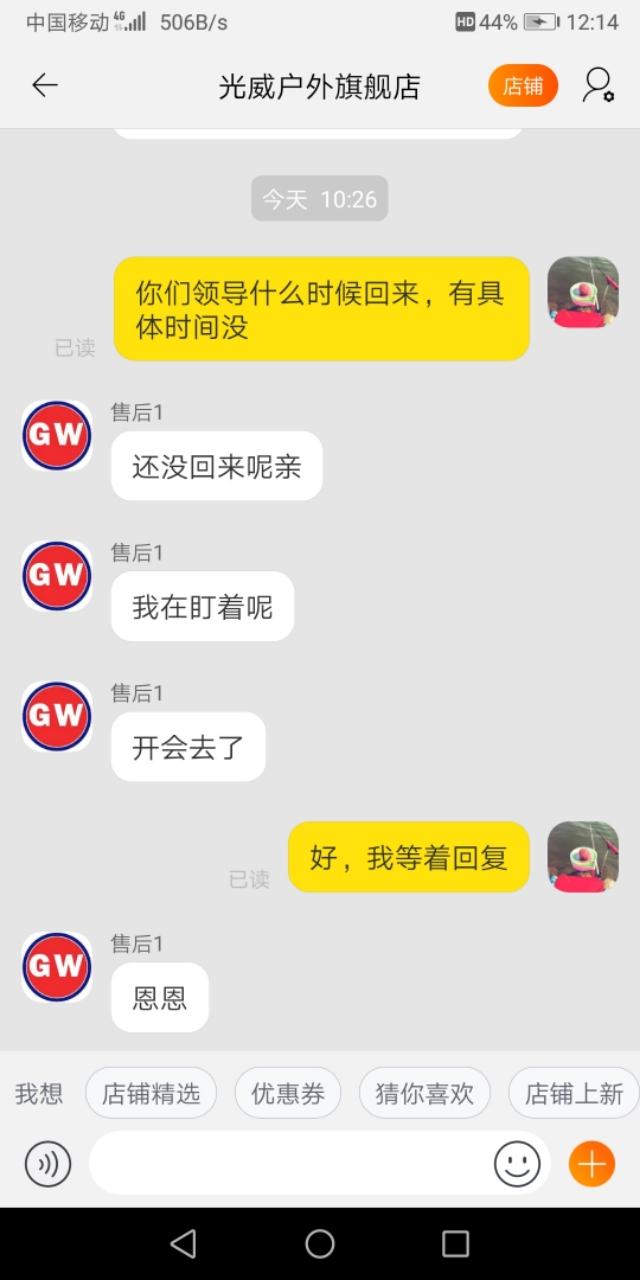The width and height of the screenshot is (640, 1280).
Task: Open the contact settings profile icon
Action: (598, 86)
